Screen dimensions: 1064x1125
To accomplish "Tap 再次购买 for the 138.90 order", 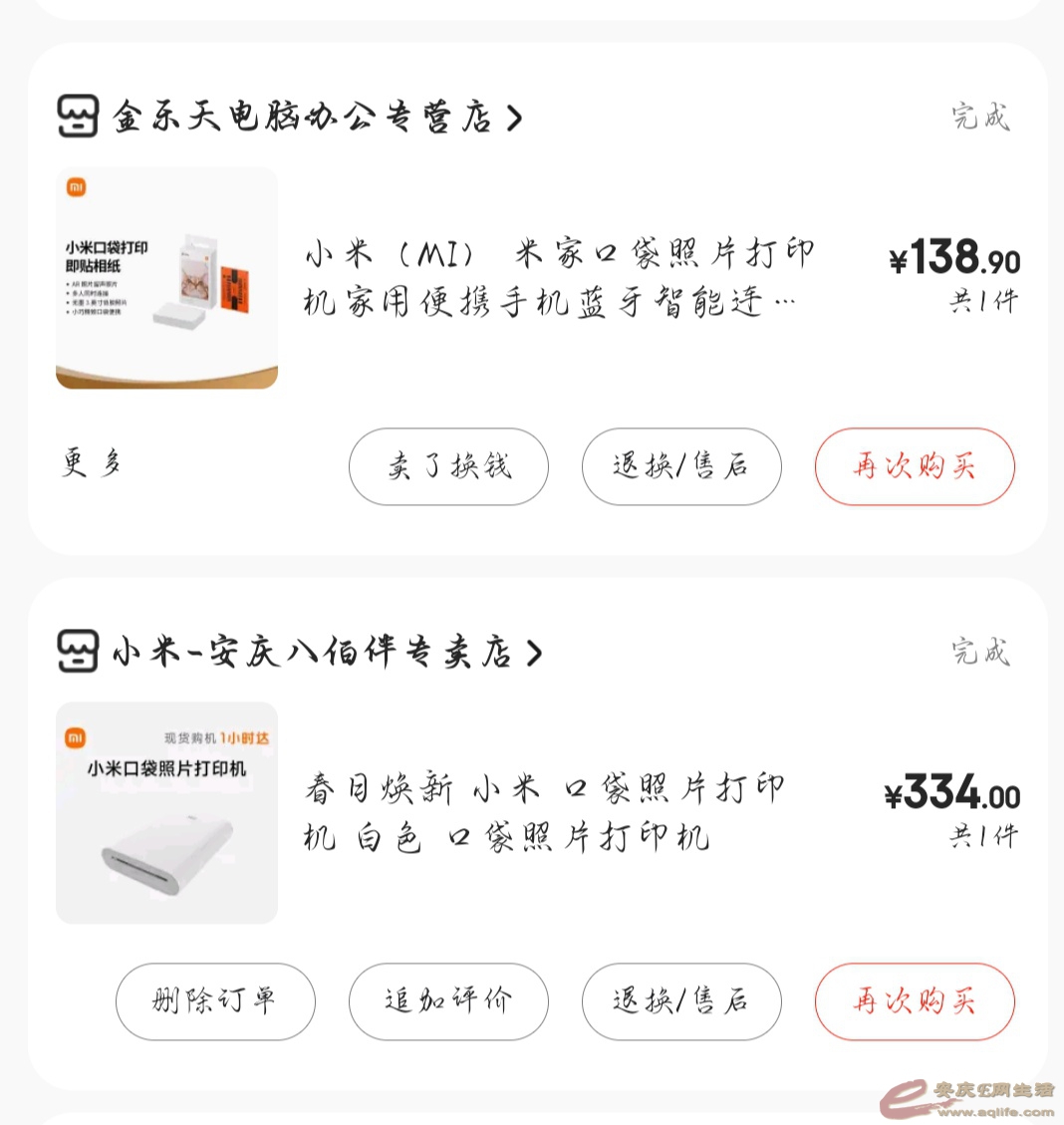I will (915, 466).
